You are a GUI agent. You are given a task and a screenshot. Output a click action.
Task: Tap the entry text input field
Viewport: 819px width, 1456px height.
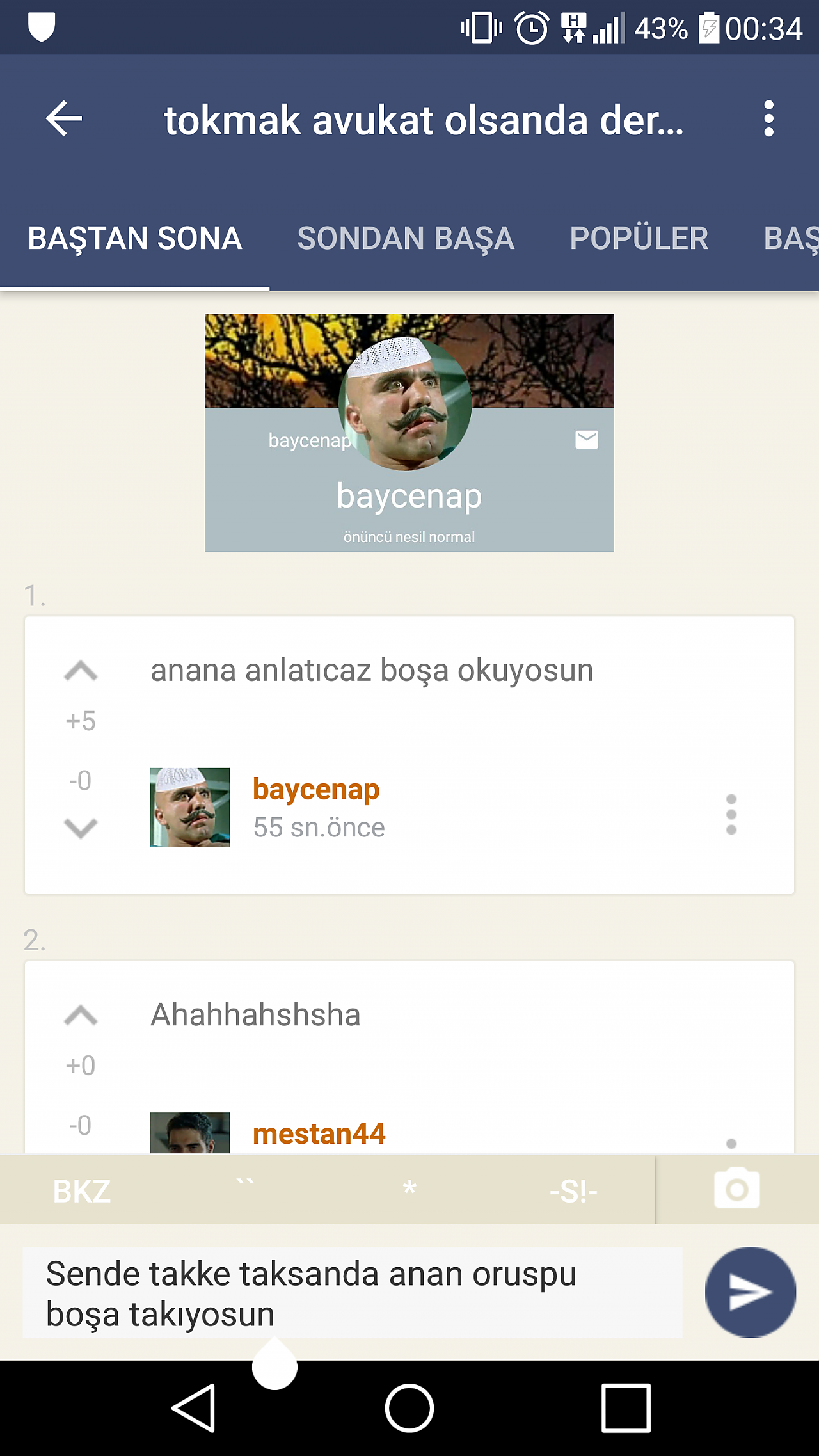pos(352,1292)
